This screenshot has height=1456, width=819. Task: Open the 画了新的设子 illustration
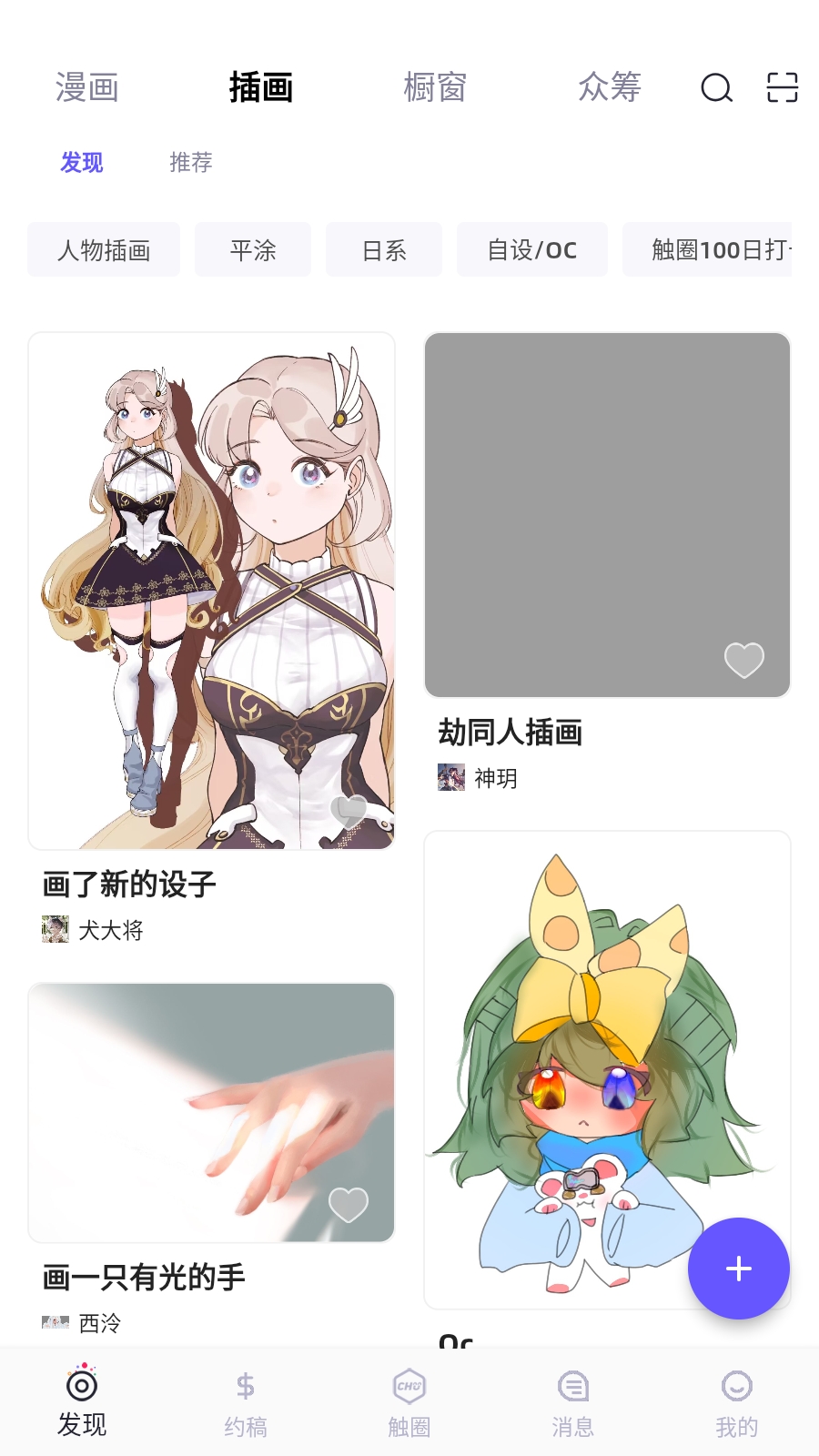click(211, 591)
